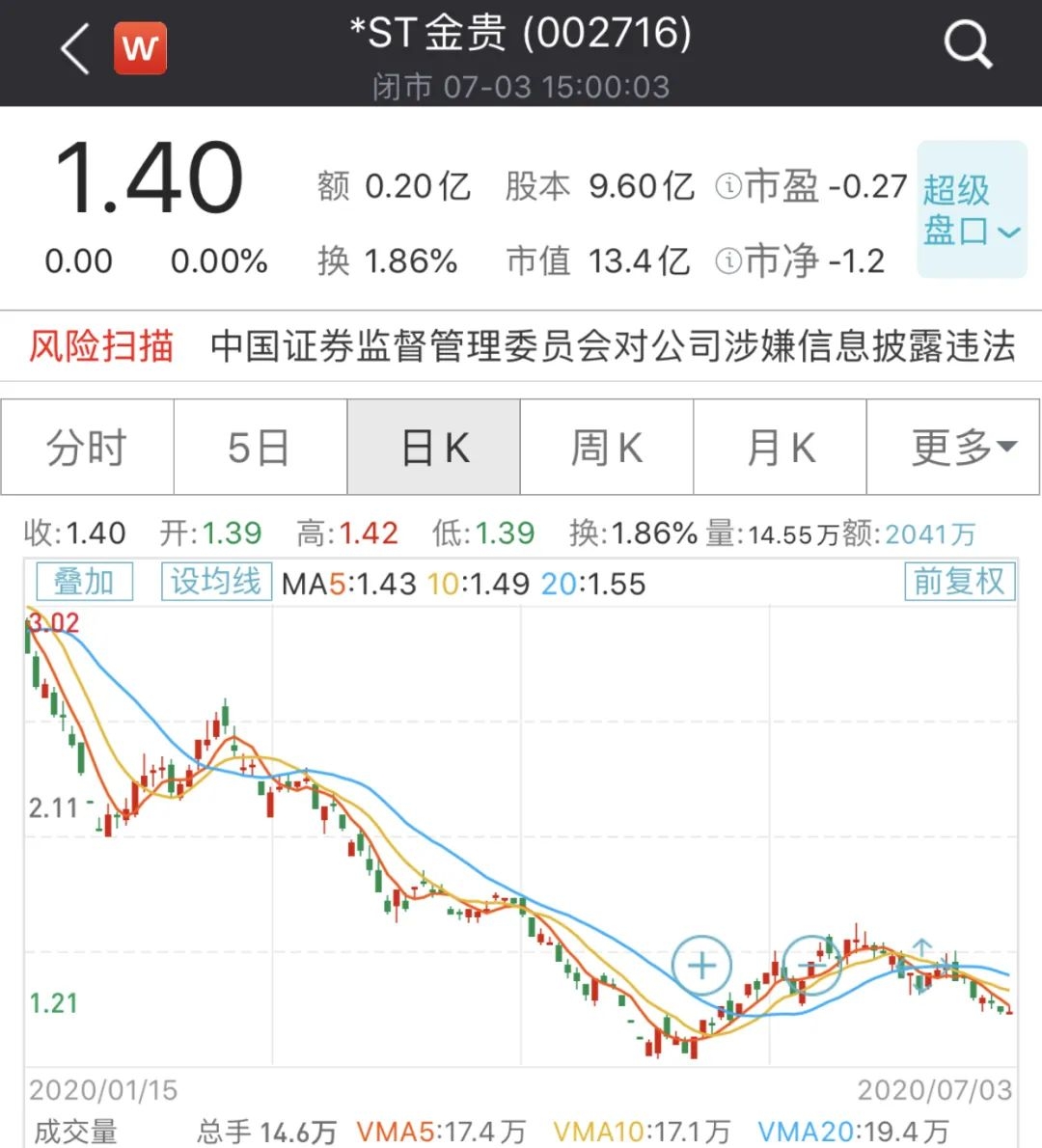Open the 更多 chart period dropdown
The image size is (1042, 1148).
coord(954,448)
